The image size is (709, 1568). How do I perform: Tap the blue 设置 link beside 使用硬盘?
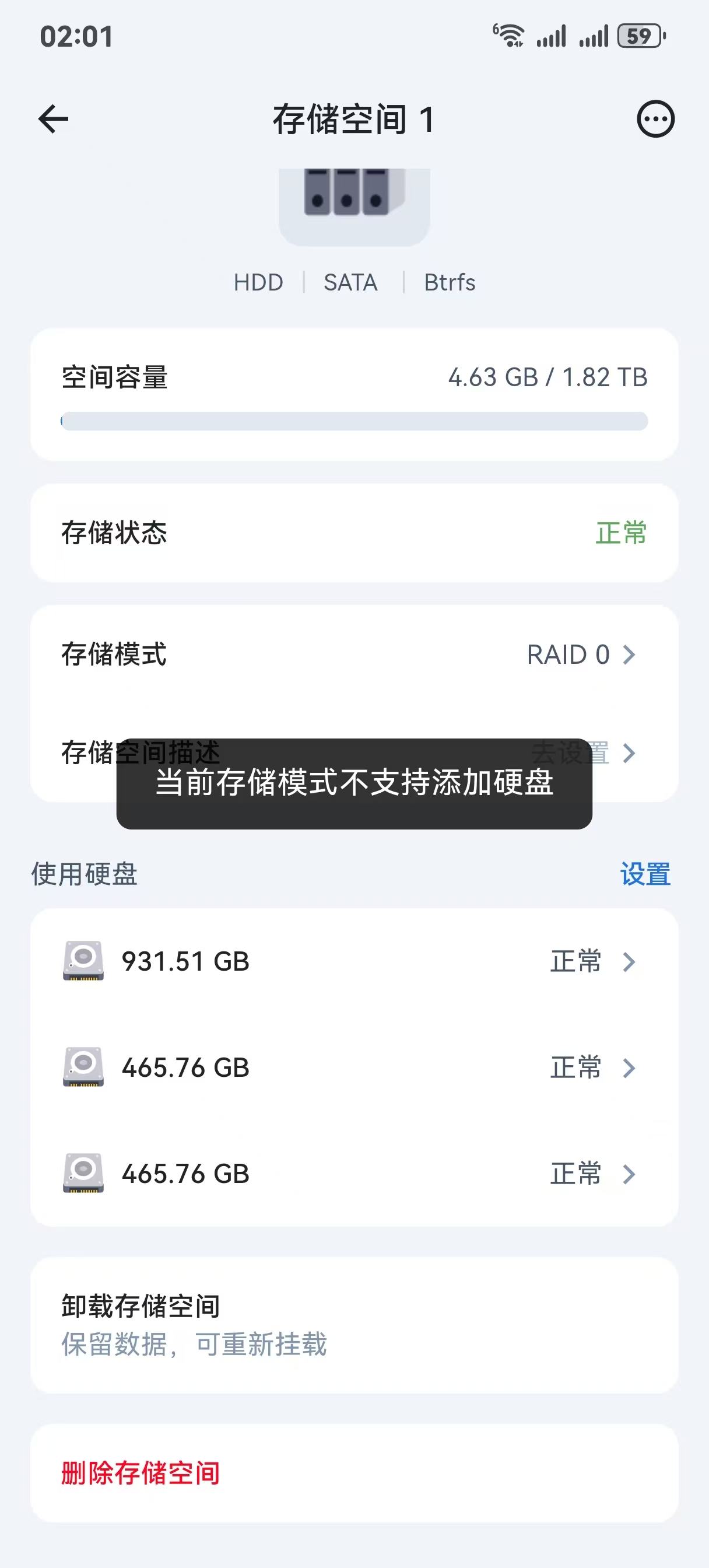click(x=644, y=874)
